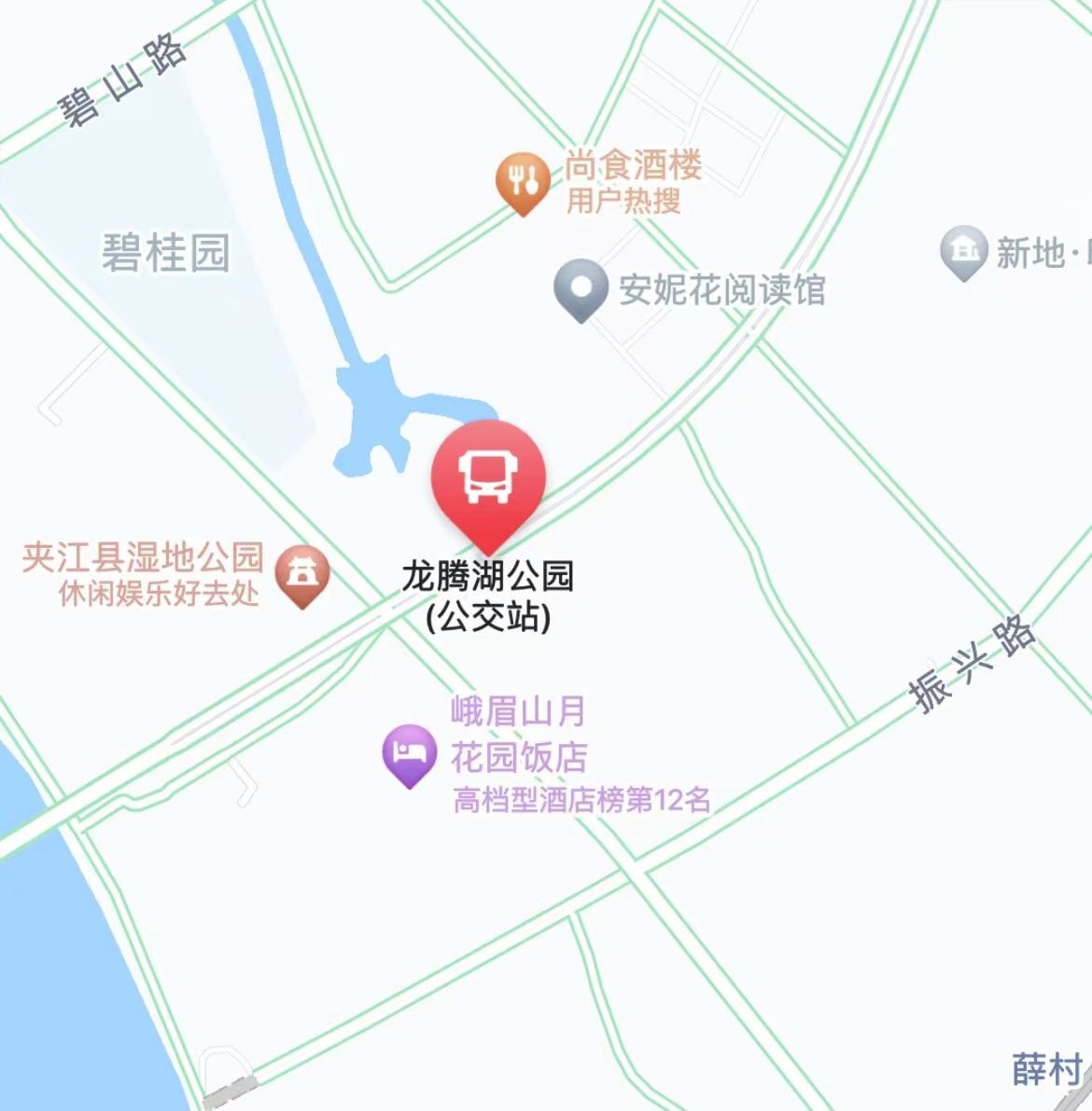View the 峨眉山月花园饭店 hotel marker
This screenshot has width=1092, height=1111.
(x=409, y=752)
